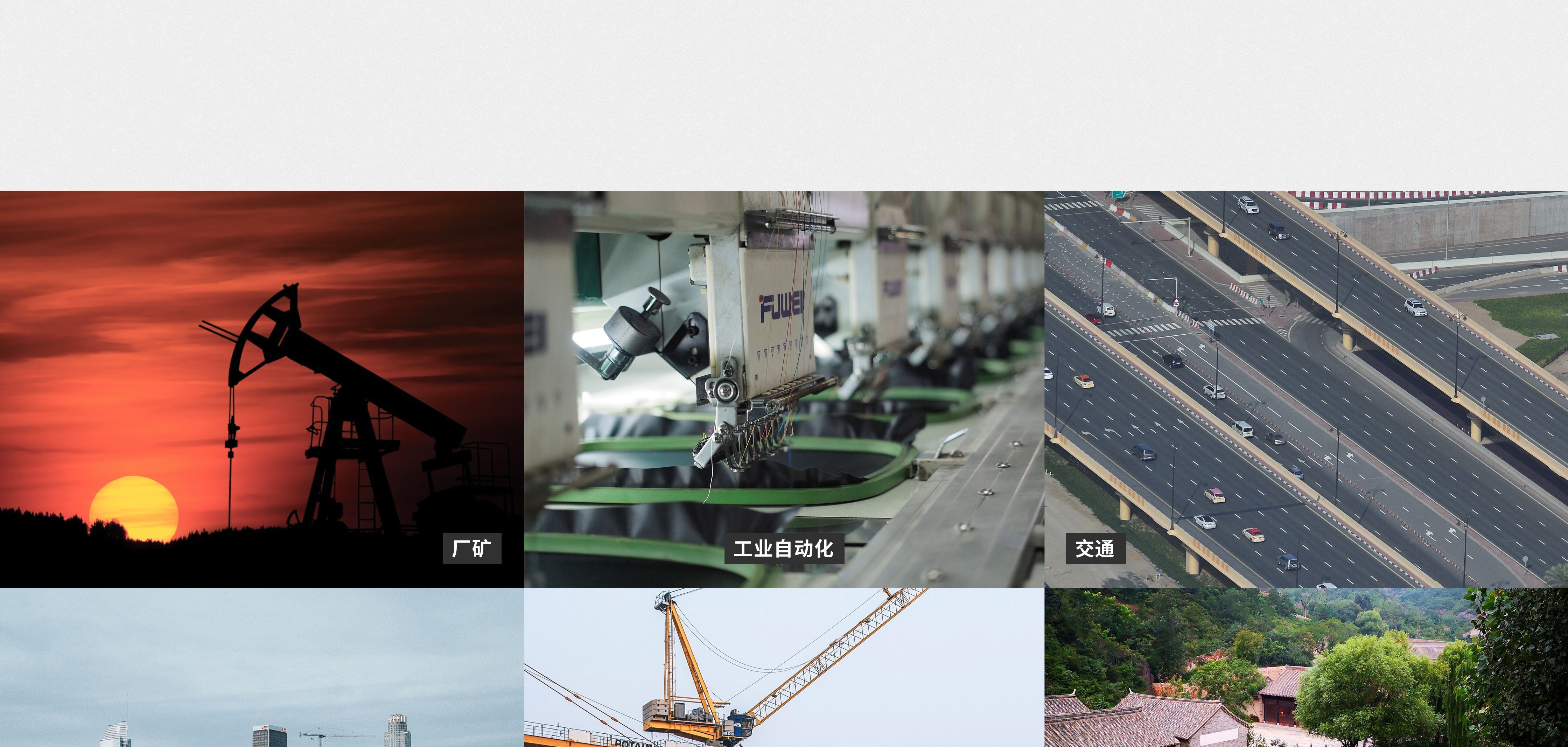The image size is (1568, 747).
Task: Open the 工业自动化 category tile
Action: pos(784,390)
